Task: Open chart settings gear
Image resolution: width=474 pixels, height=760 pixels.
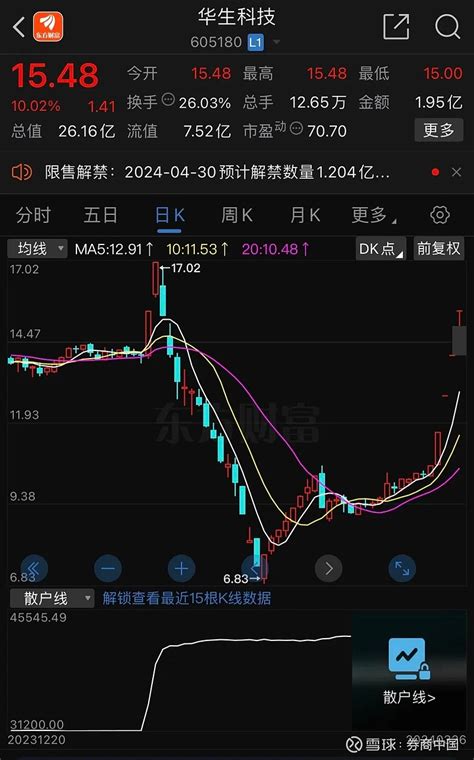Action: (x=440, y=215)
